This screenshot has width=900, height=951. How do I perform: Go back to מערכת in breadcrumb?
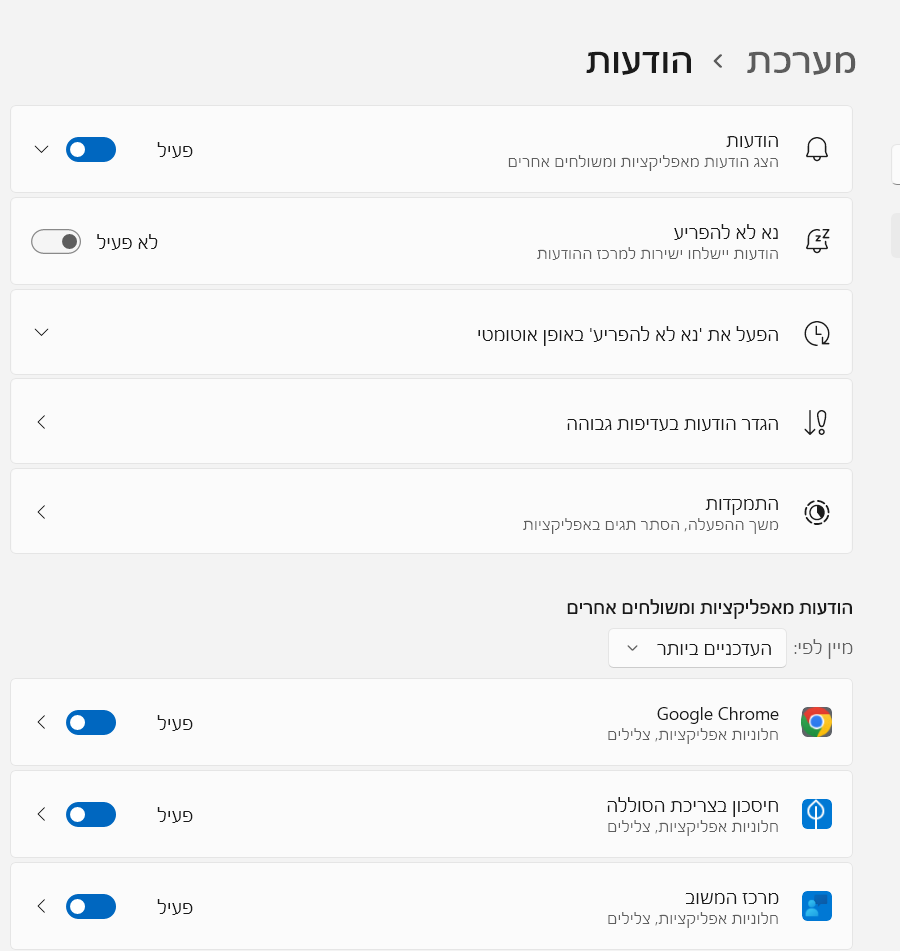(801, 61)
